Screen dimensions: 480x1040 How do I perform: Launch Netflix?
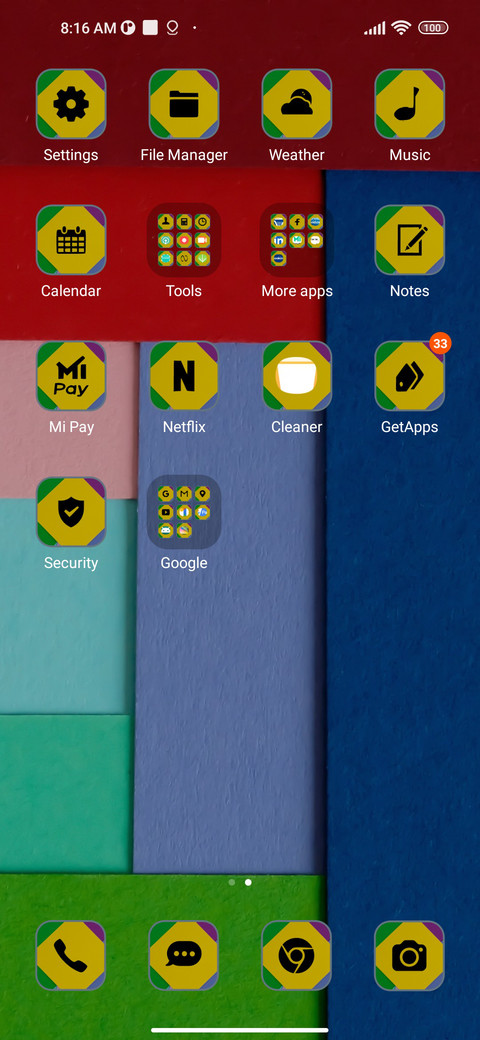[x=184, y=376]
